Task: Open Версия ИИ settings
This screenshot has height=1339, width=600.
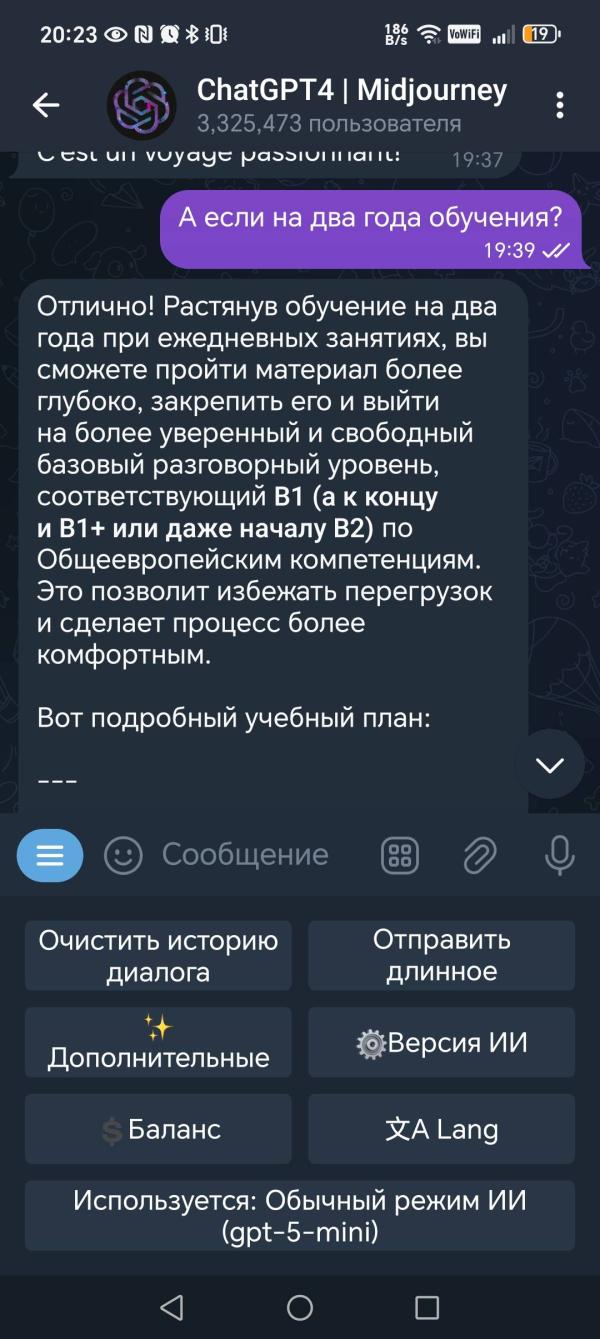Action: pos(441,1042)
